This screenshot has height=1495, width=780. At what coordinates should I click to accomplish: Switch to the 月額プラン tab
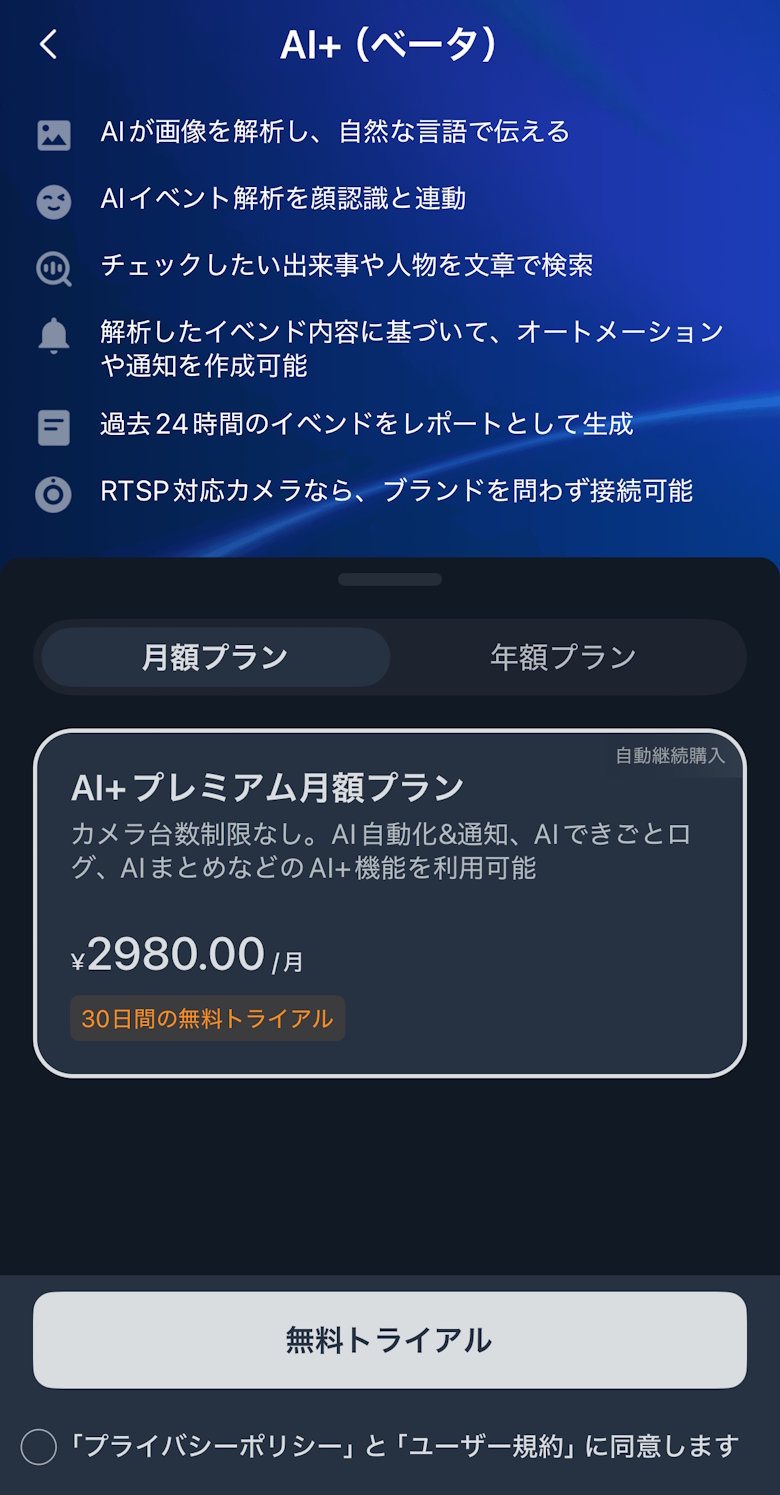click(215, 657)
